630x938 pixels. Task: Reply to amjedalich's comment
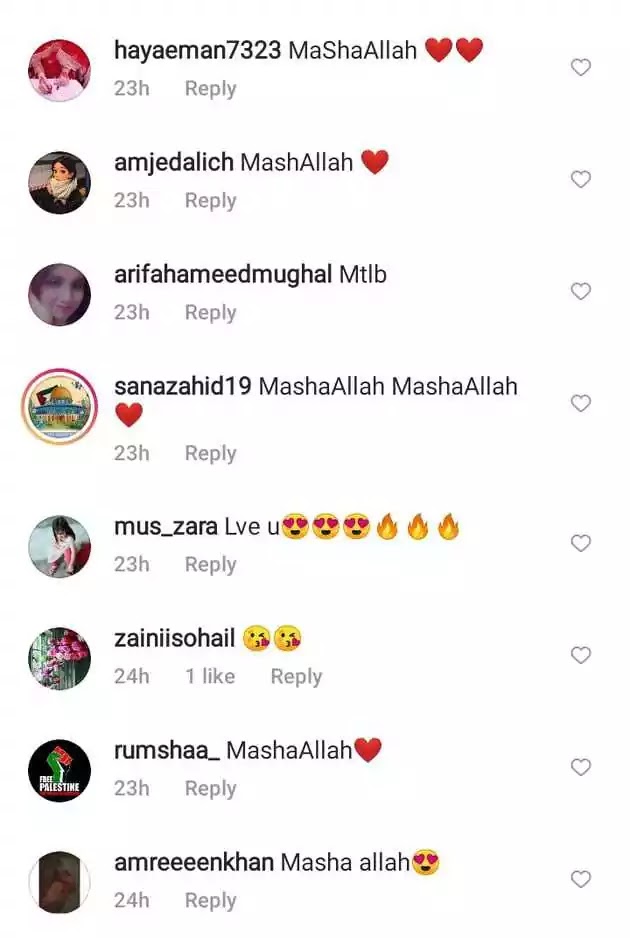tap(211, 200)
